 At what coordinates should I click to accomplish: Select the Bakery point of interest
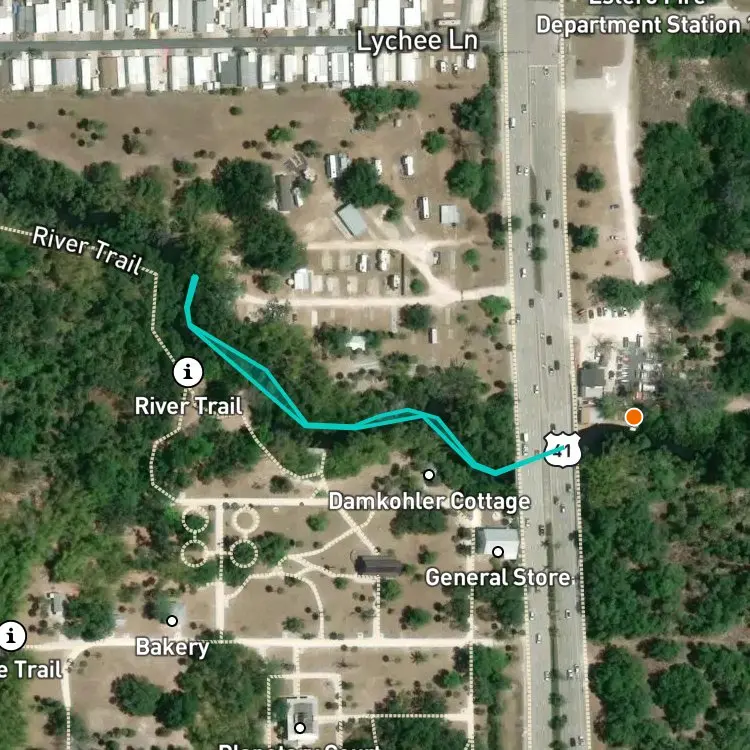pyautogui.click(x=172, y=621)
